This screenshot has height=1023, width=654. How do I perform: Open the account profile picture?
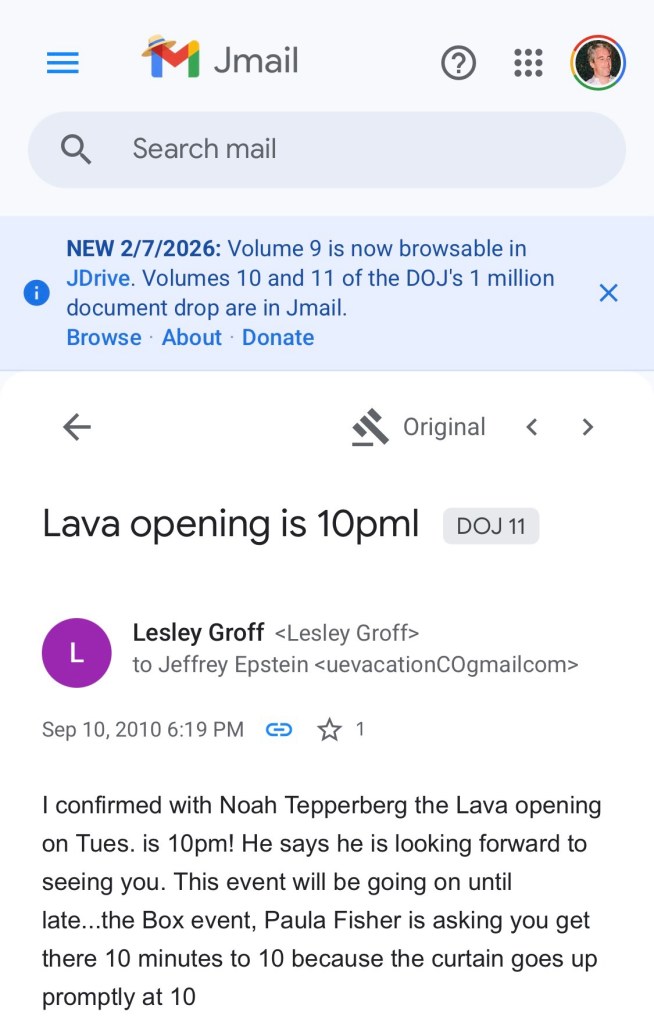pos(598,63)
